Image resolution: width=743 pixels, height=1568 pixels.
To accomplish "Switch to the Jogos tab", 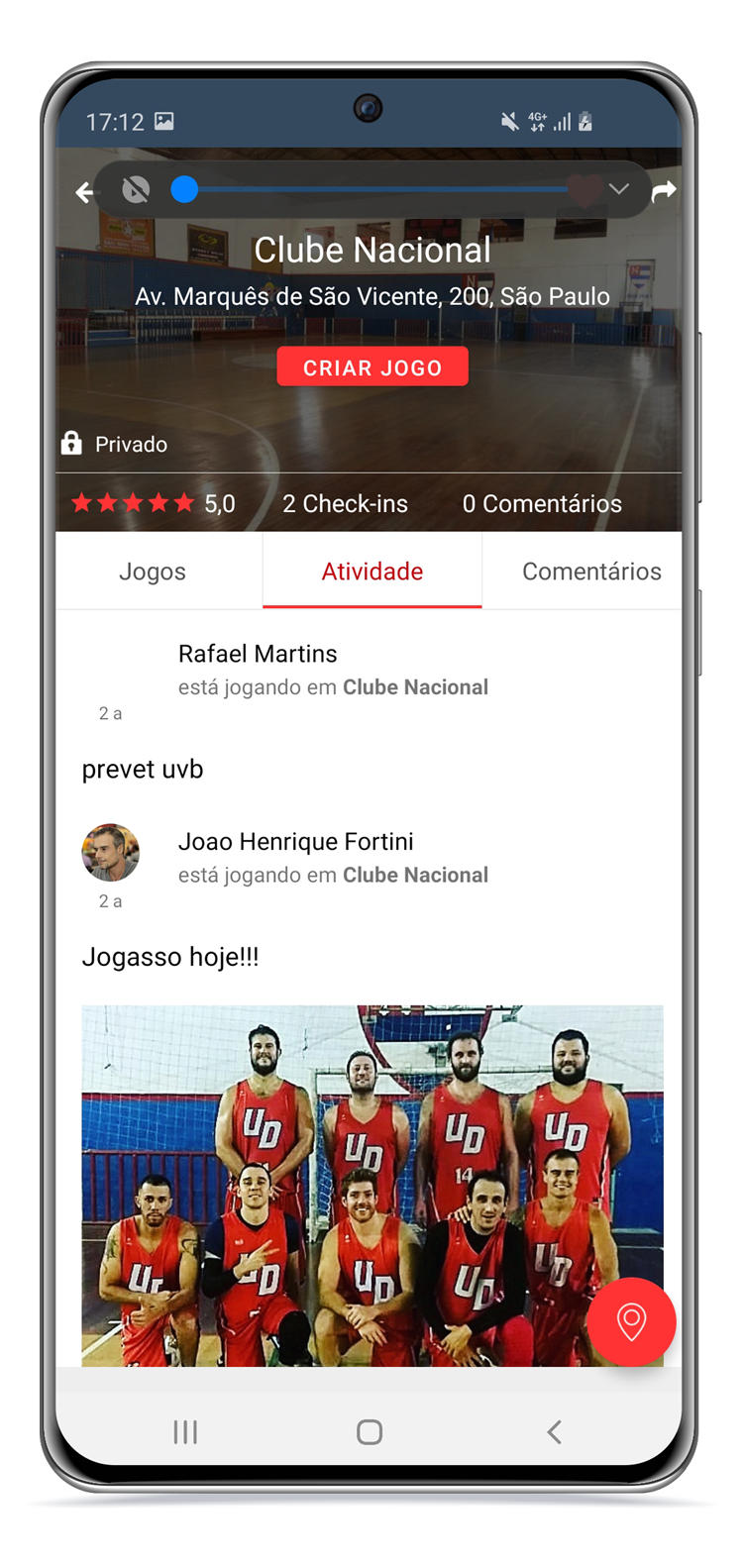I will [153, 572].
